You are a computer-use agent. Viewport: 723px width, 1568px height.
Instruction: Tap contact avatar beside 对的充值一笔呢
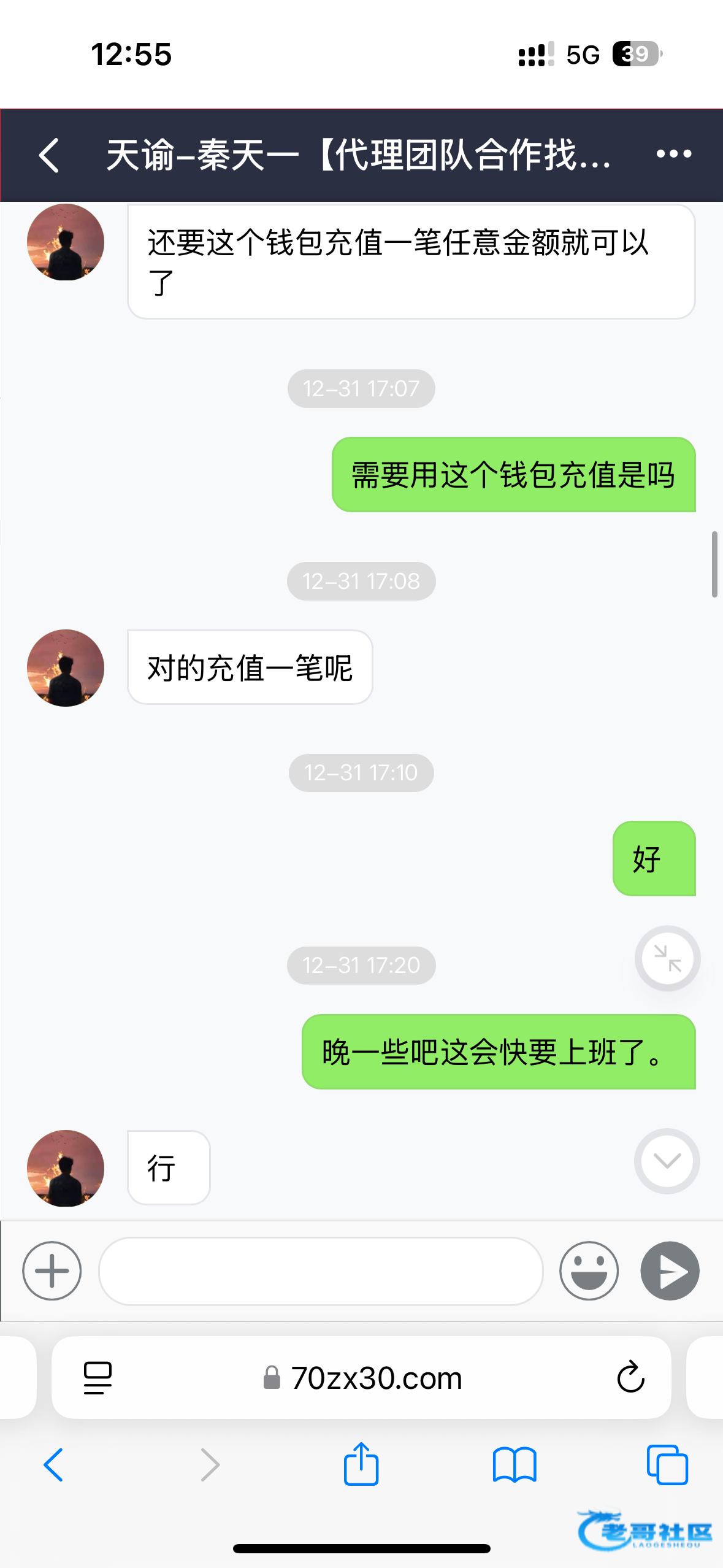(66, 667)
